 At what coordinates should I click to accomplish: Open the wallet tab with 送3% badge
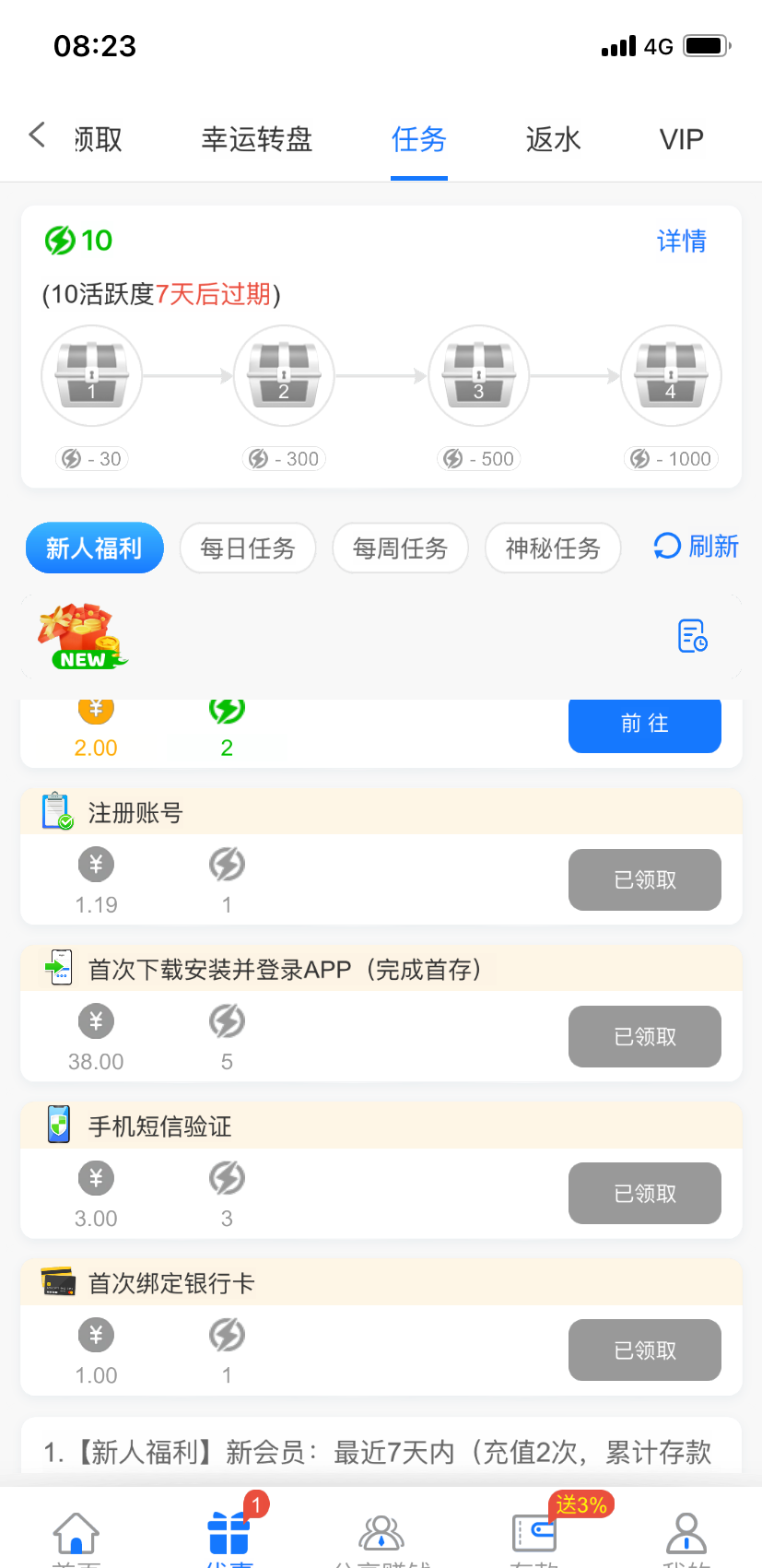(x=534, y=1535)
